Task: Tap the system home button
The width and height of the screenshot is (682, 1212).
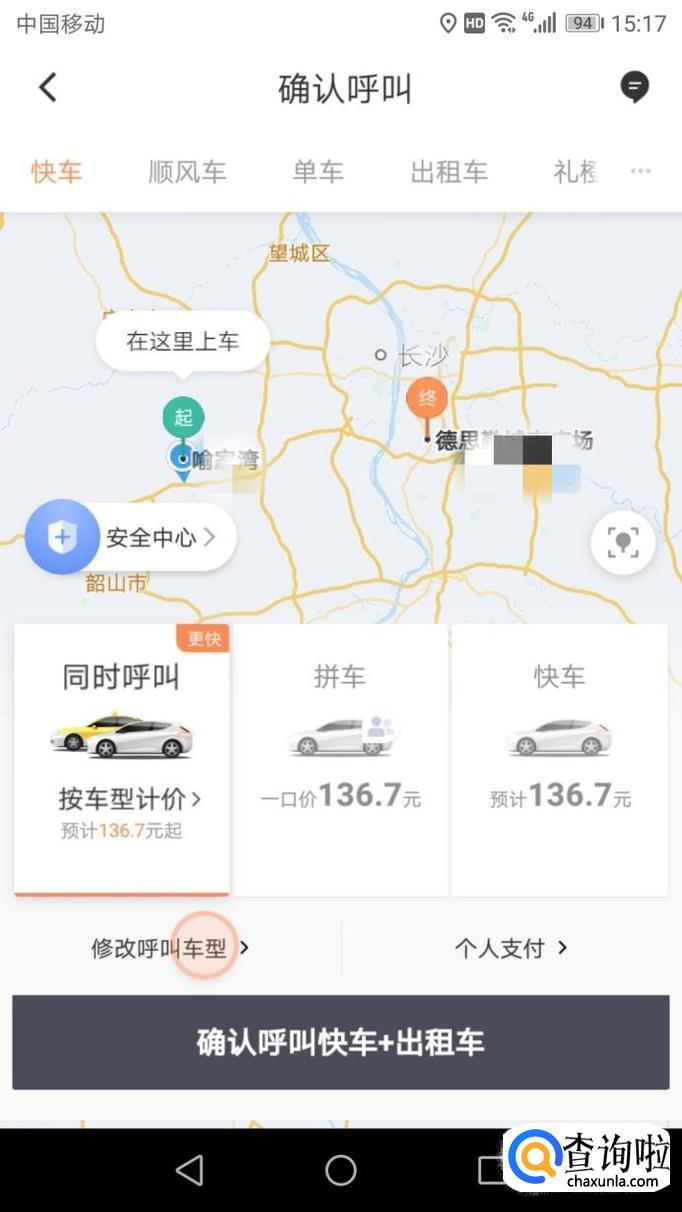Action: pyautogui.click(x=340, y=1170)
